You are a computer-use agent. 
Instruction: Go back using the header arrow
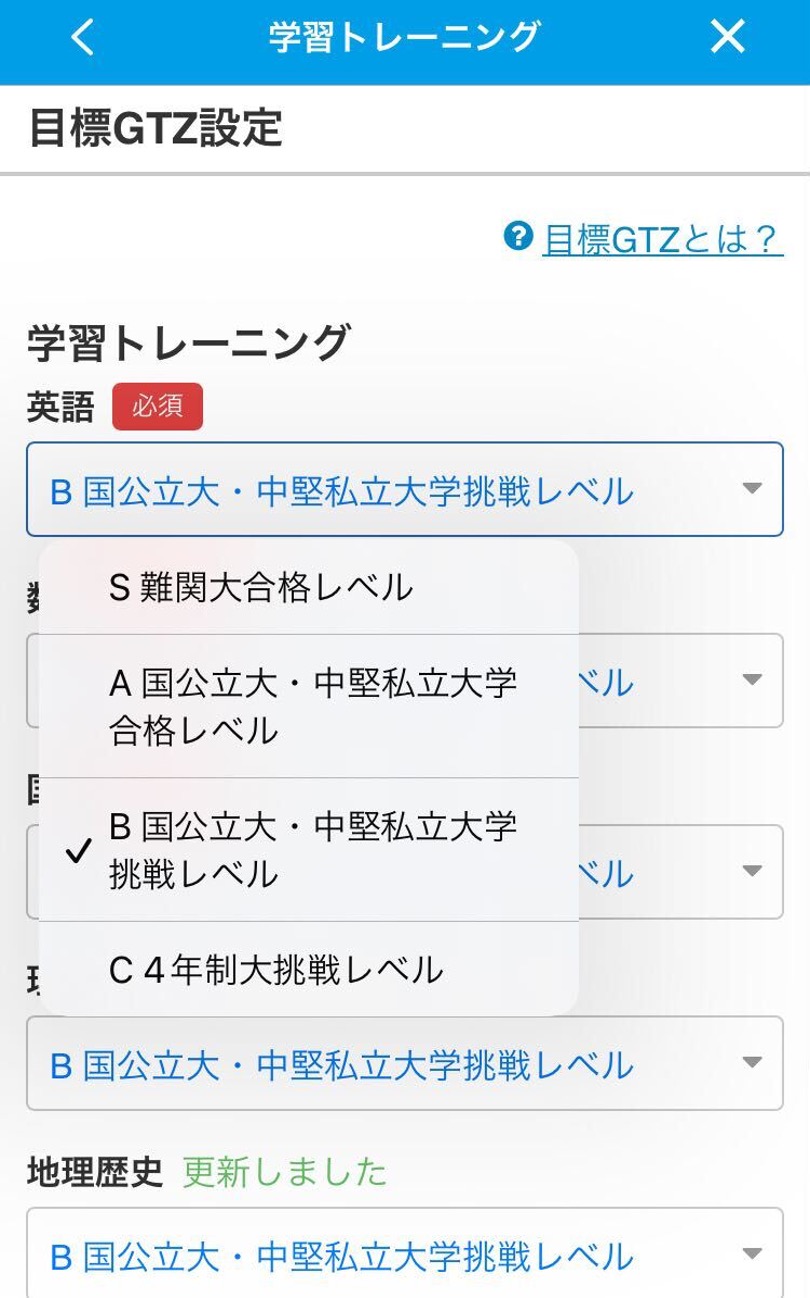(83, 38)
